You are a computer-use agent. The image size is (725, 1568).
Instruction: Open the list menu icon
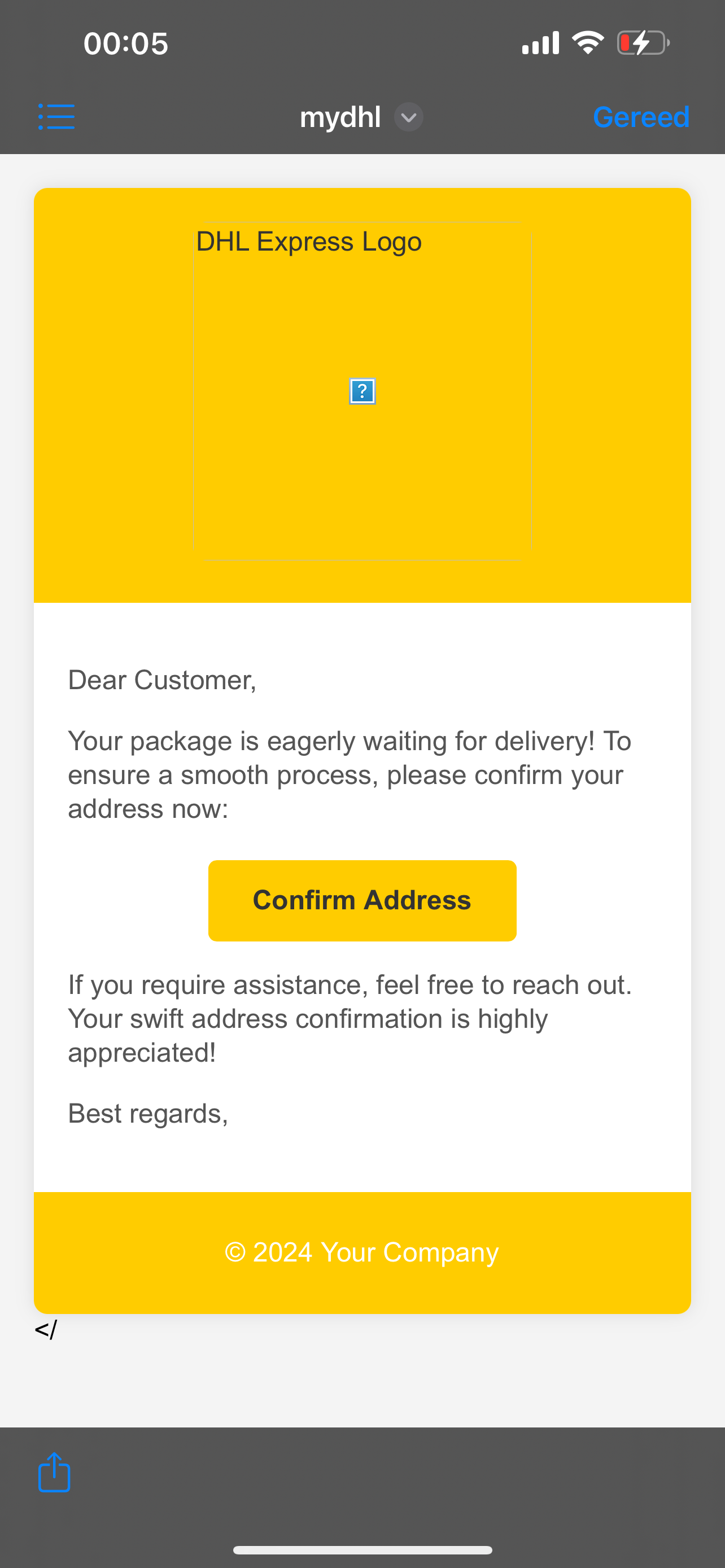56,116
